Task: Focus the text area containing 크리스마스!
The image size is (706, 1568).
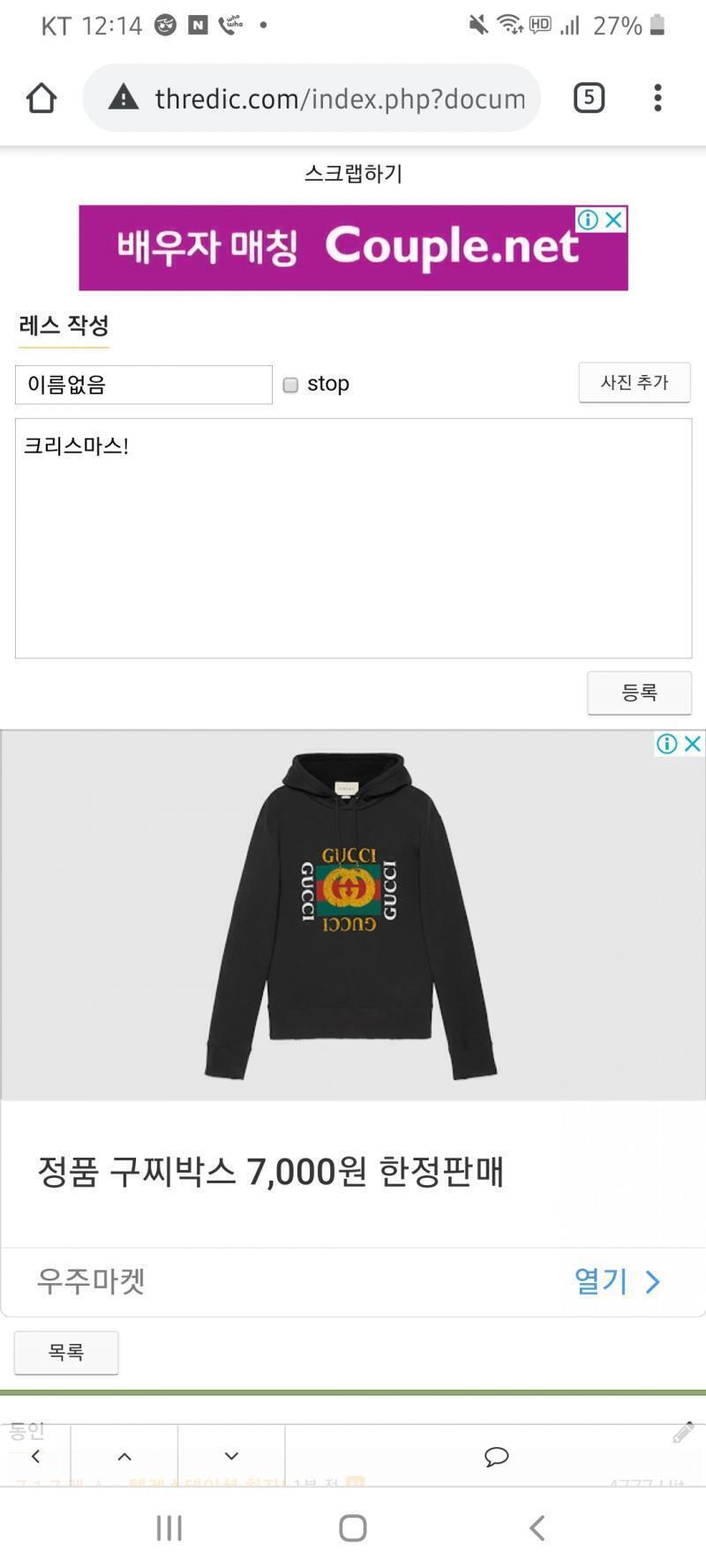Action: click(x=353, y=538)
